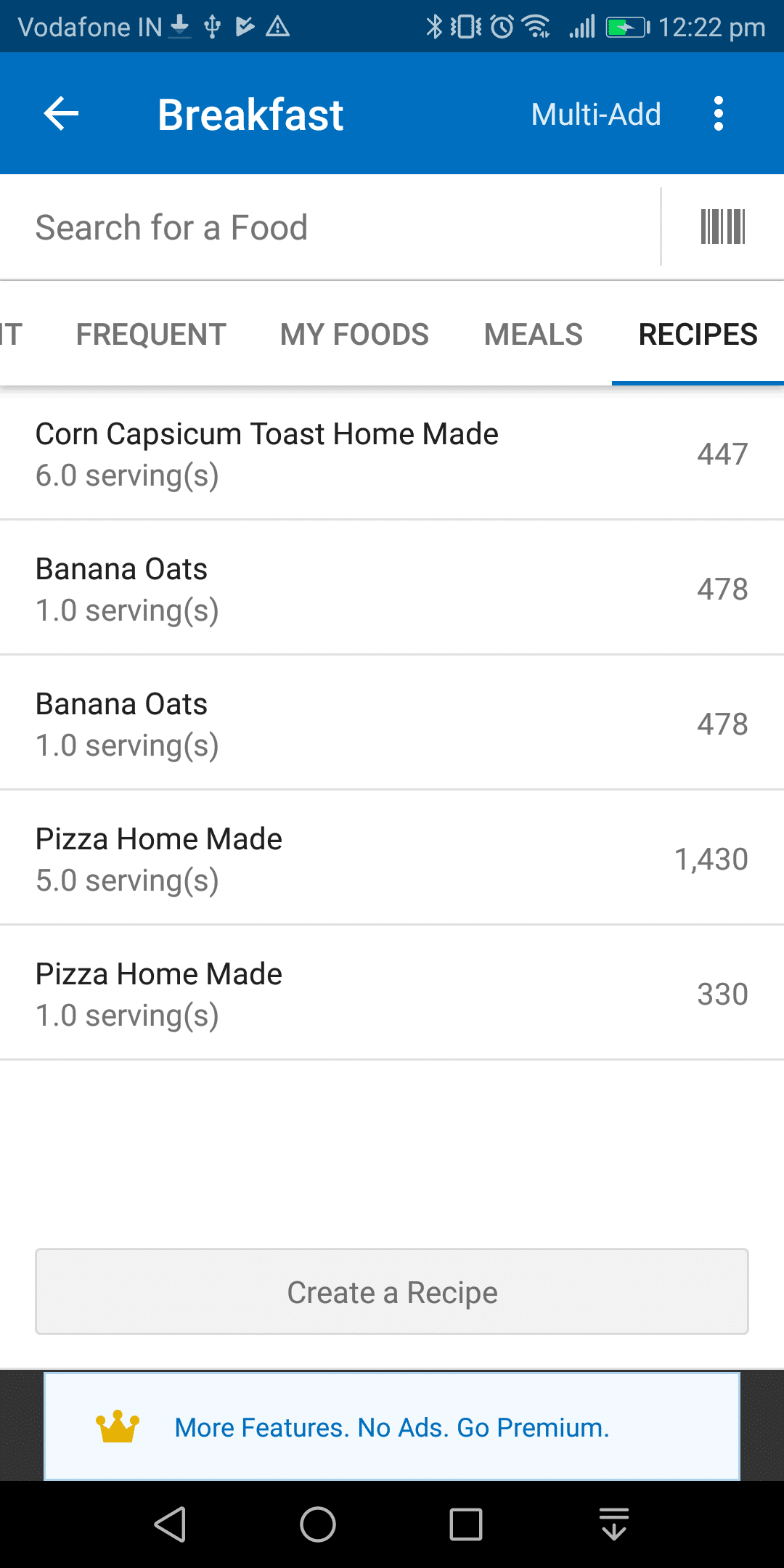Tap the Android back triangle button
This screenshot has width=784, height=1568.
[x=168, y=1524]
